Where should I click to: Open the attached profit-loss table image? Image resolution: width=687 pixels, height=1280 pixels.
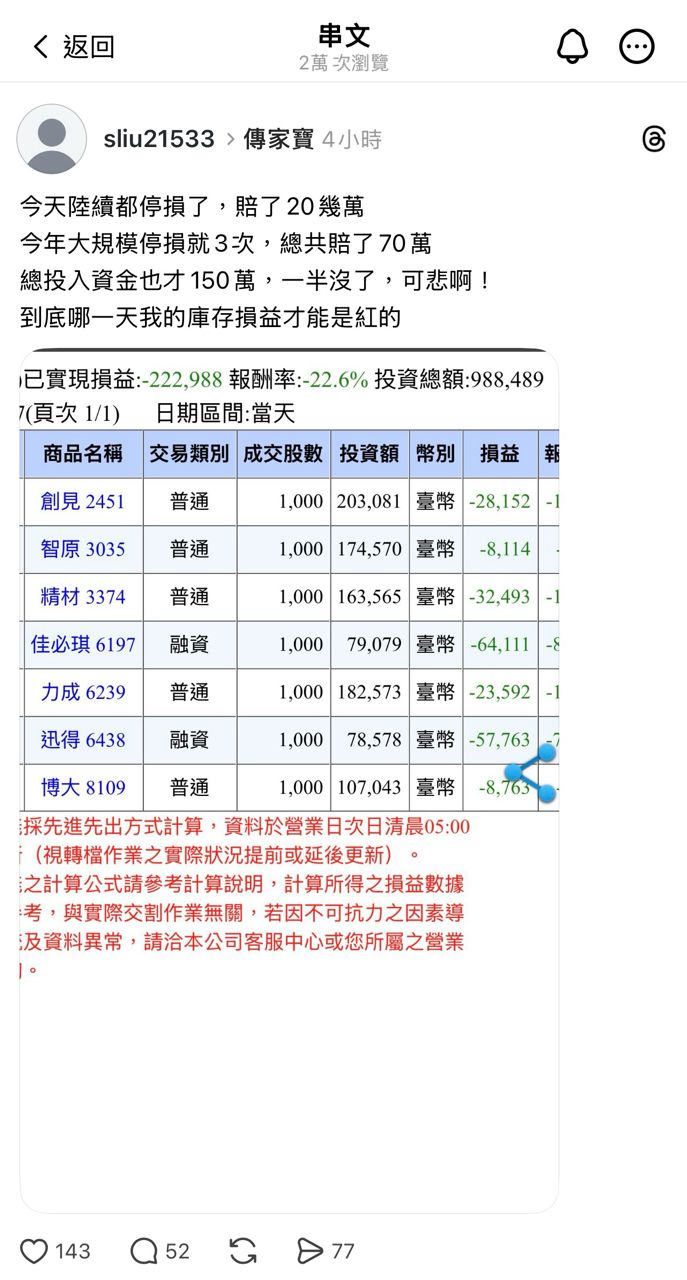pyautogui.click(x=289, y=780)
